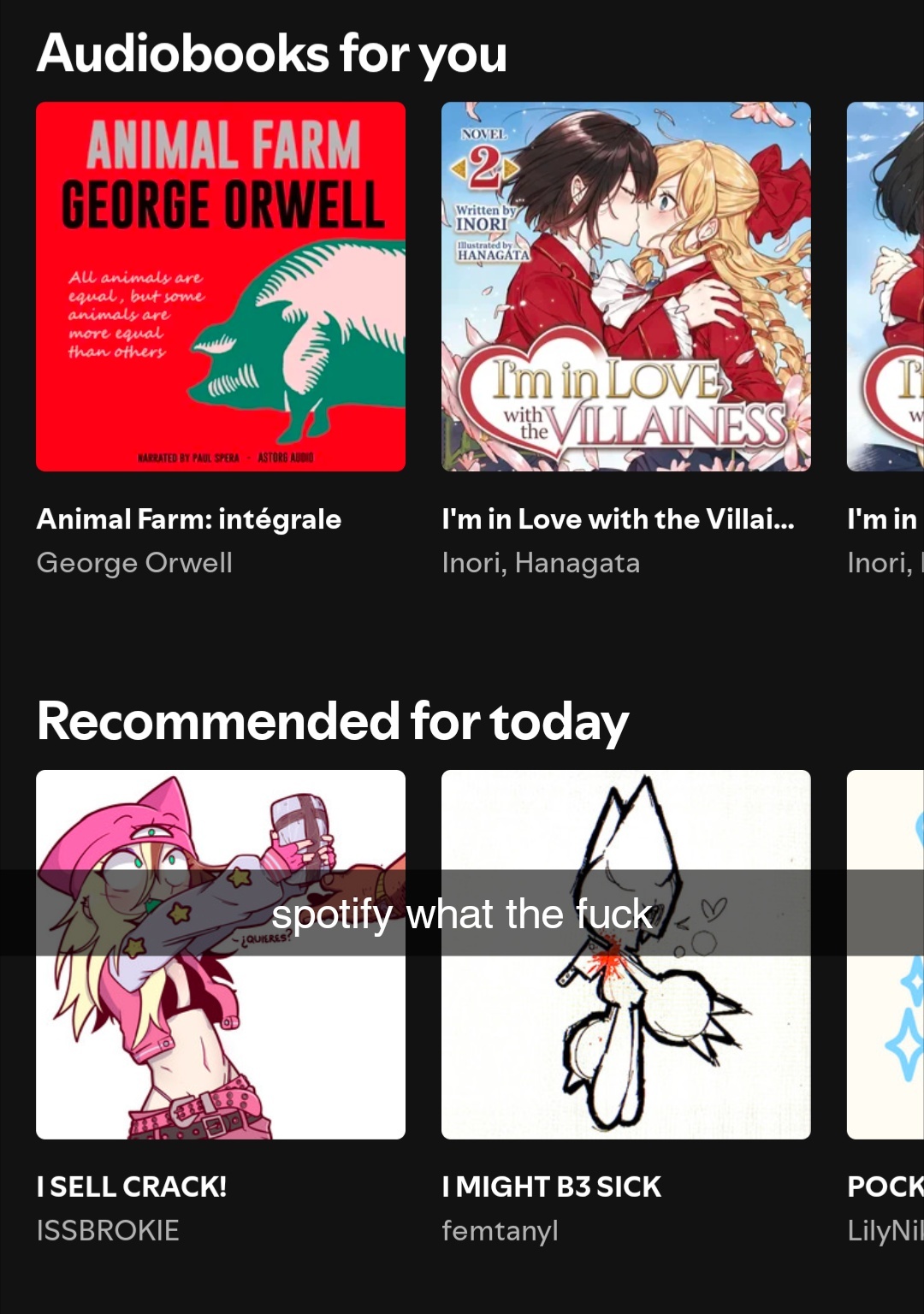924x1314 pixels.
Task: Open I MIGHT B3 SICK by femtanyl
Action: (625, 1027)
